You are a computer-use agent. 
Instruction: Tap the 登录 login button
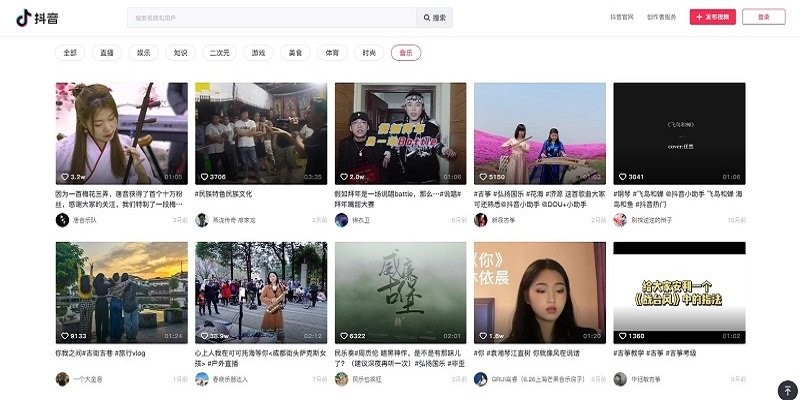pos(764,17)
